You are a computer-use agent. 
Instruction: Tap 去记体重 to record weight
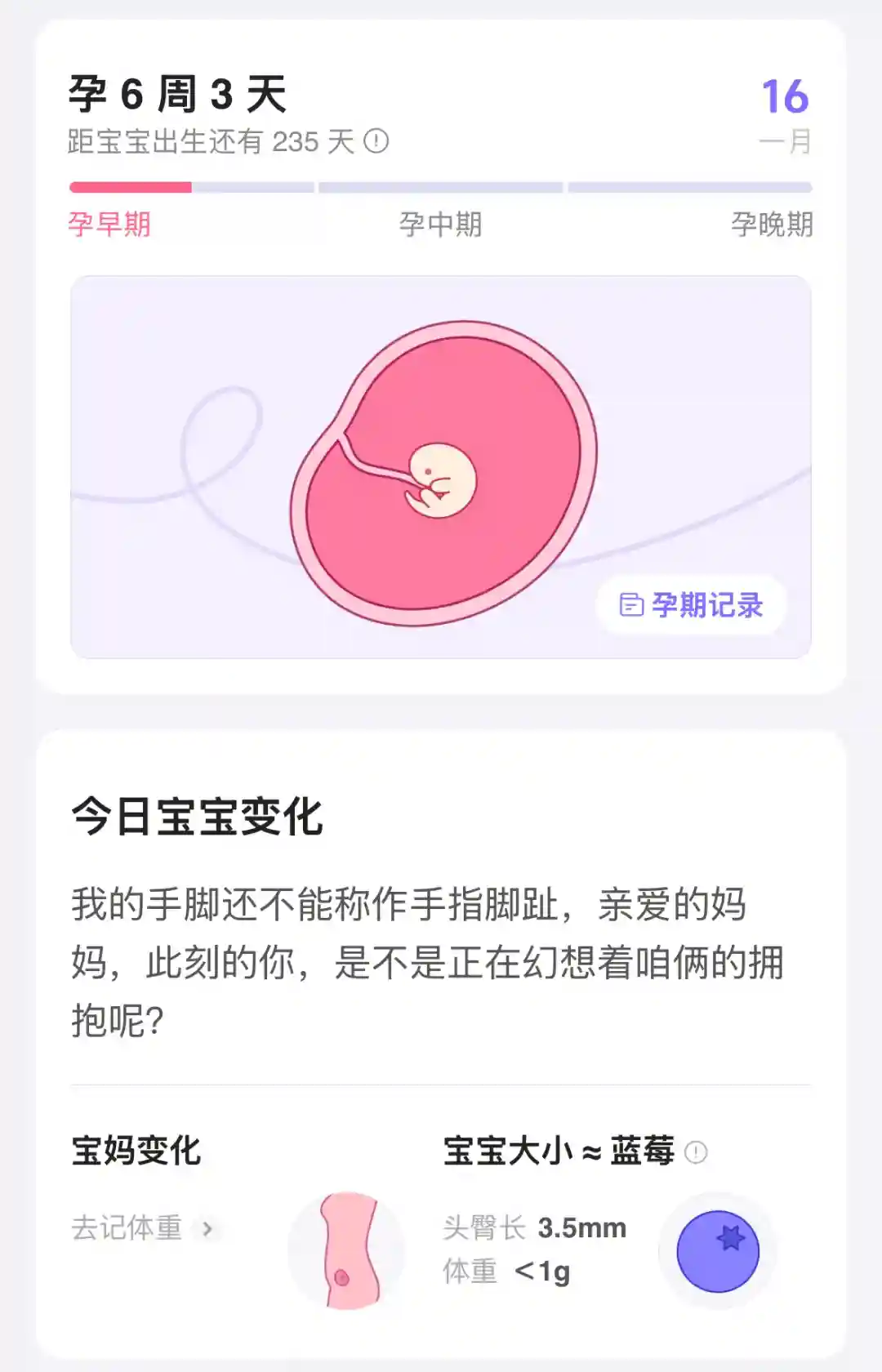[x=143, y=1228]
